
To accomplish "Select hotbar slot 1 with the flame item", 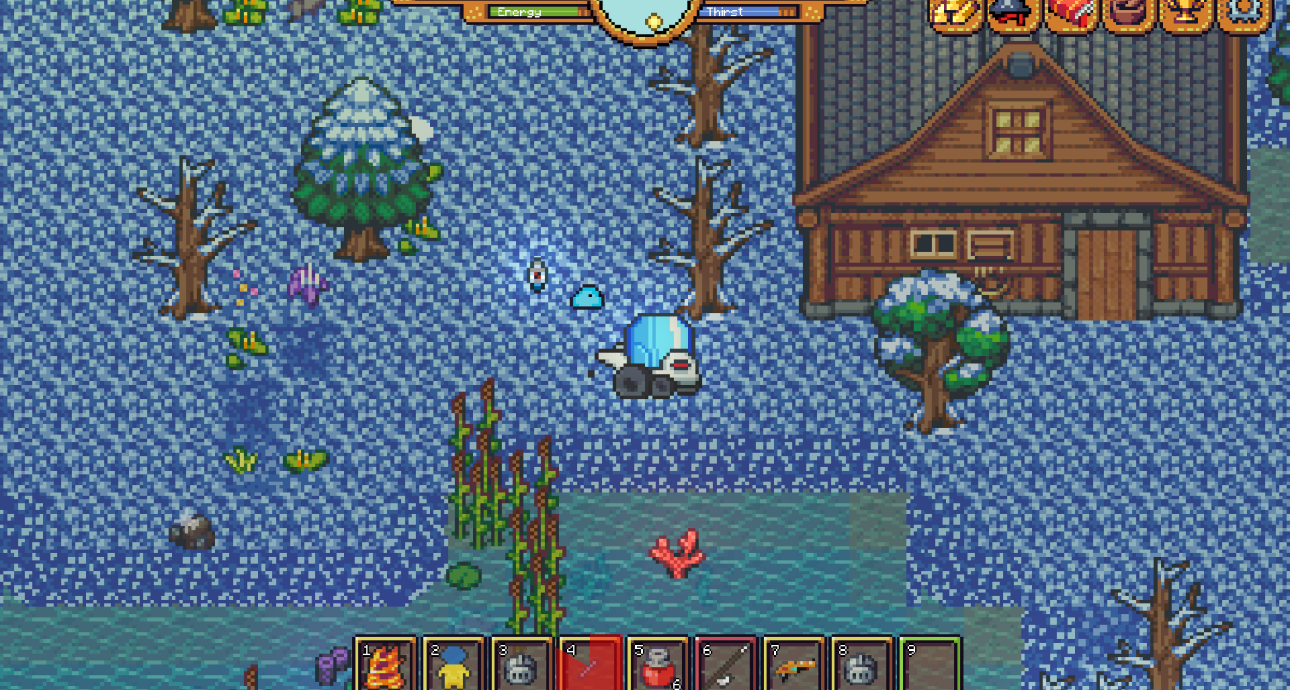I will click(385, 665).
